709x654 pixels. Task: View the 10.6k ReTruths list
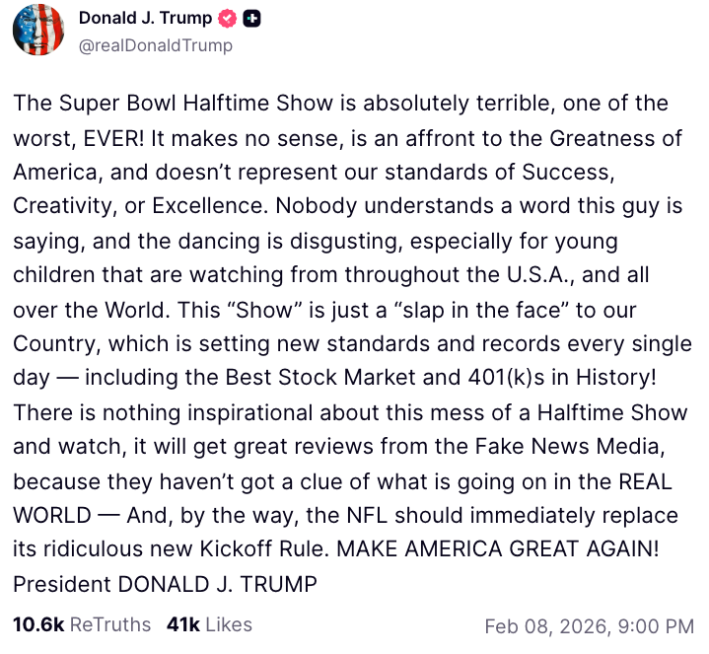click(x=82, y=625)
